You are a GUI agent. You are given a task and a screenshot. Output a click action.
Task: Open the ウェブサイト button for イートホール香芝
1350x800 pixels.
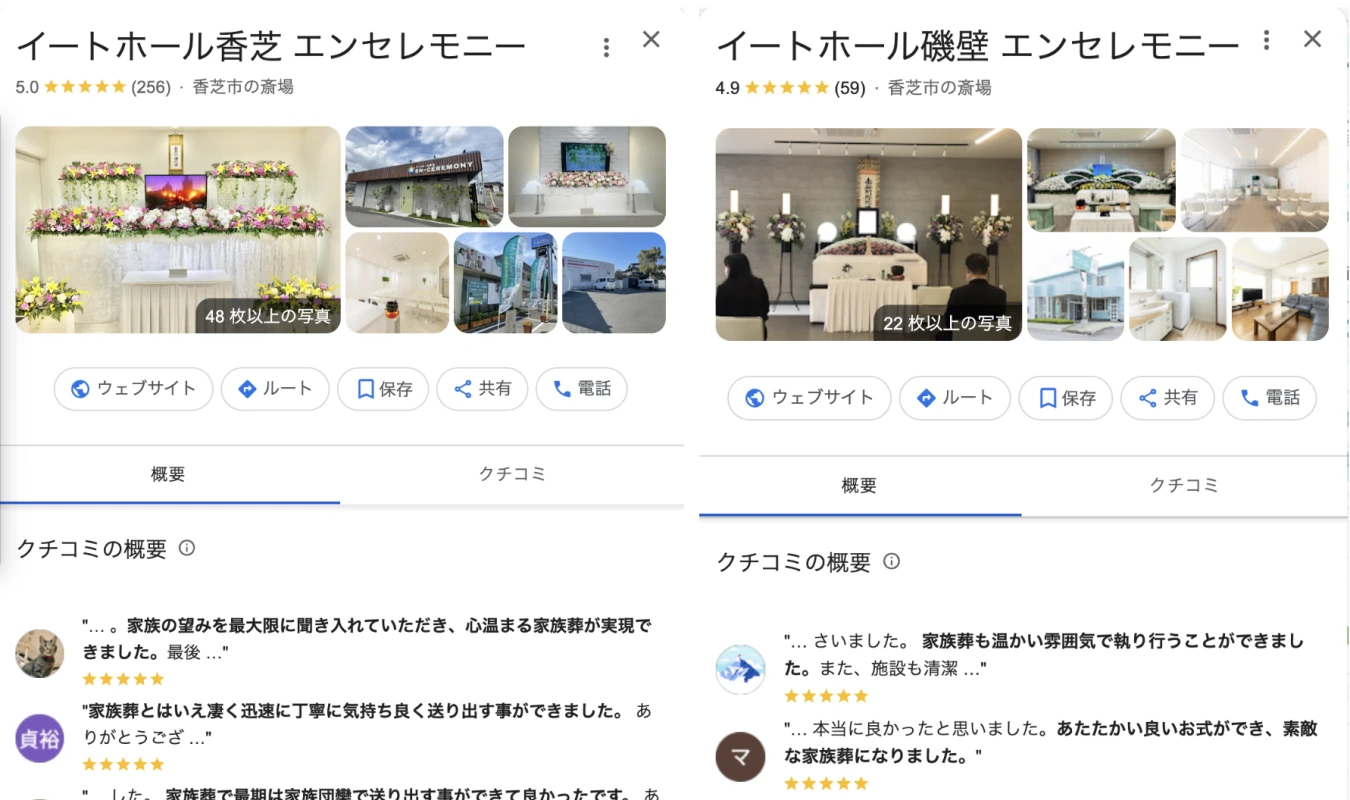point(133,389)
